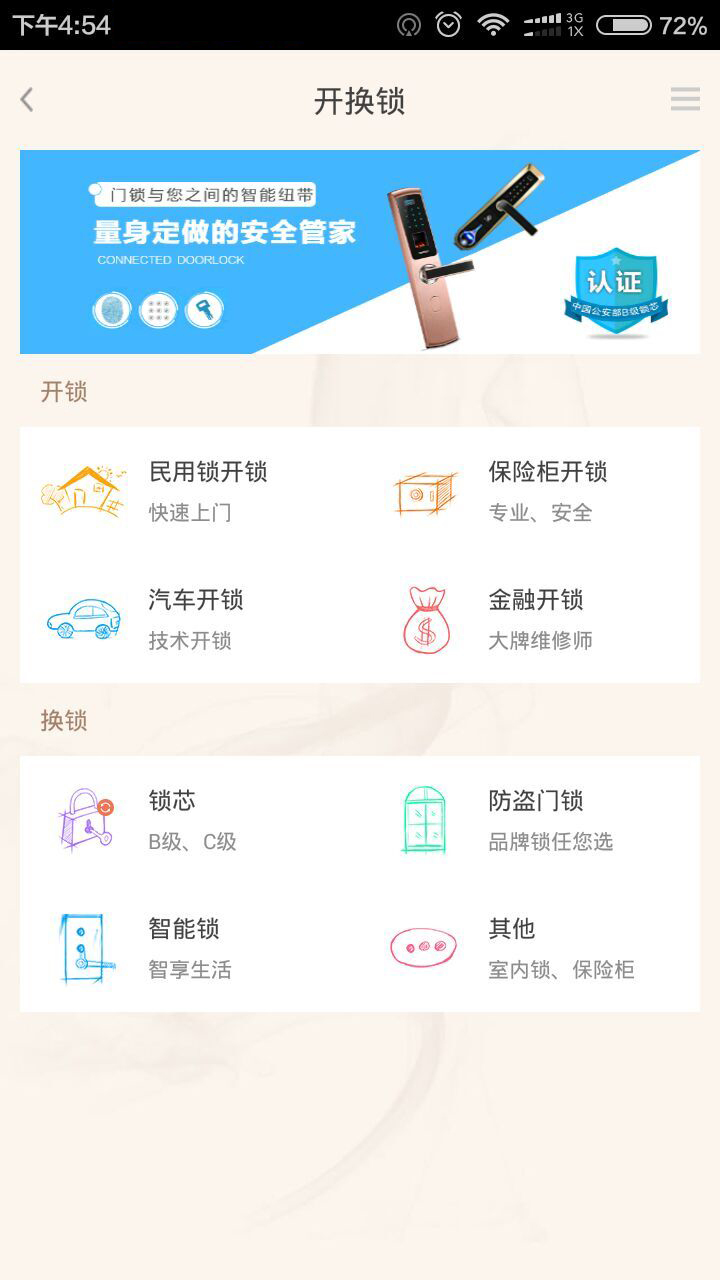Open the hamburger menu at top right

click(685, 99)
